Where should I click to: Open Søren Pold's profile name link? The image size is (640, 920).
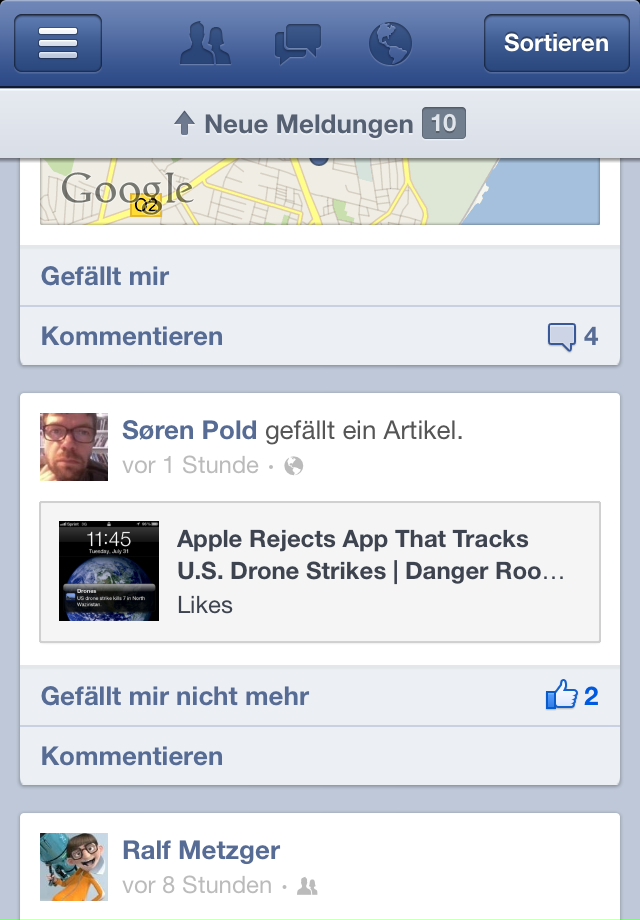189,431
